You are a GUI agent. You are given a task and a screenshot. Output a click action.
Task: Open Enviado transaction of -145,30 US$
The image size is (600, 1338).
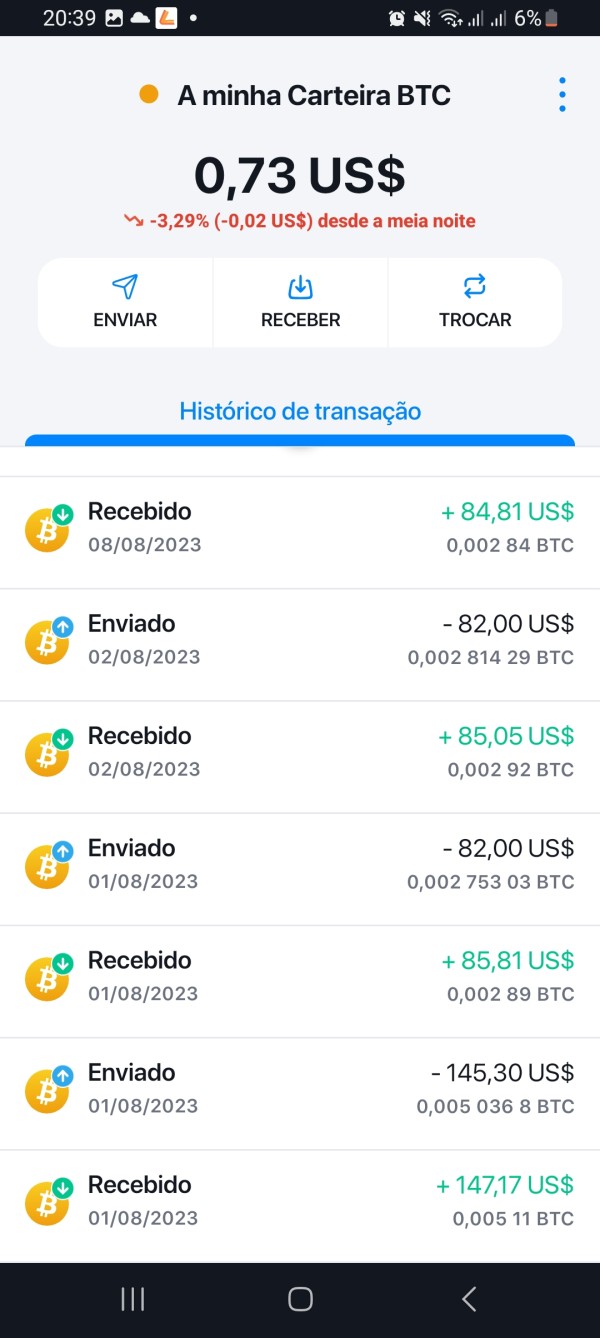click(x=300, y=1093)
